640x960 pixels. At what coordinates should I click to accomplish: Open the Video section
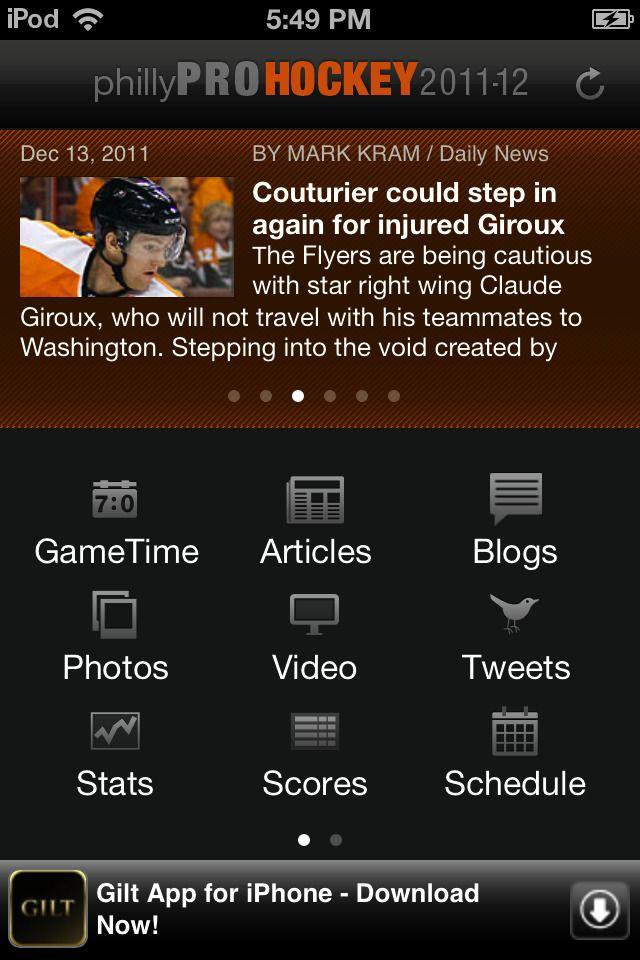click(315, 637)
